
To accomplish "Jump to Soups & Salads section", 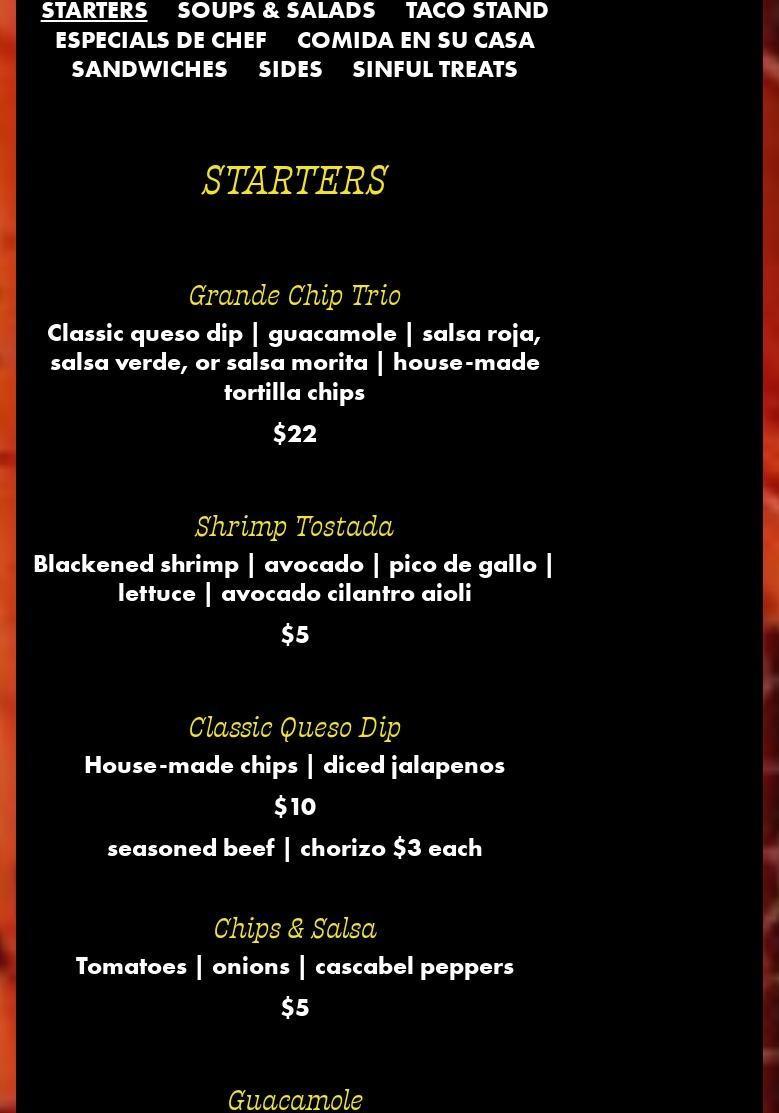I will 276,11.
